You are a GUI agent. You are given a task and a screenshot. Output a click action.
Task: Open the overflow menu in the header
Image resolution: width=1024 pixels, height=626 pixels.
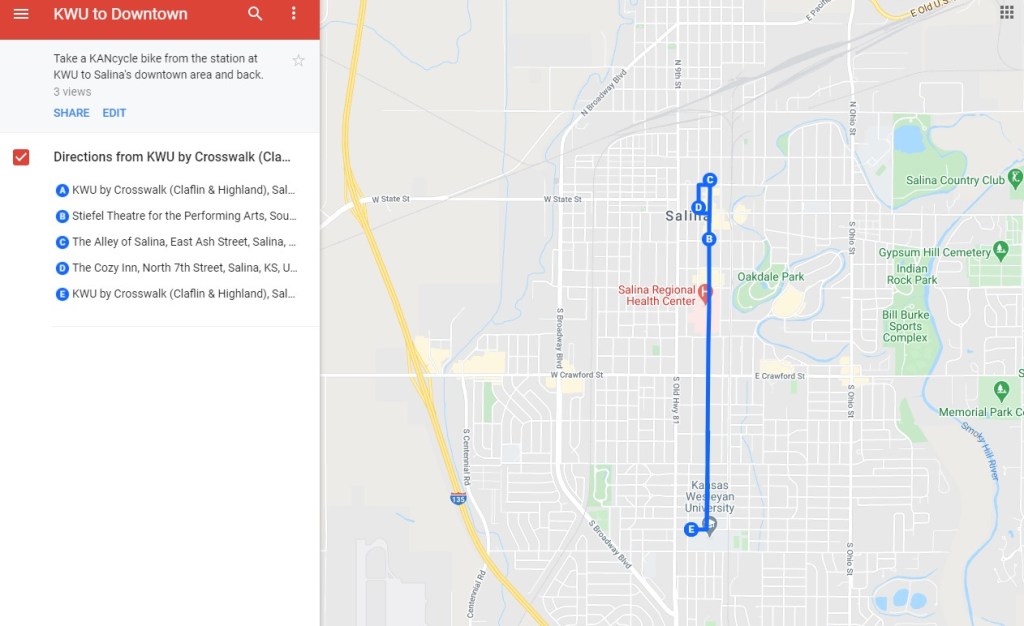[293, 14]
